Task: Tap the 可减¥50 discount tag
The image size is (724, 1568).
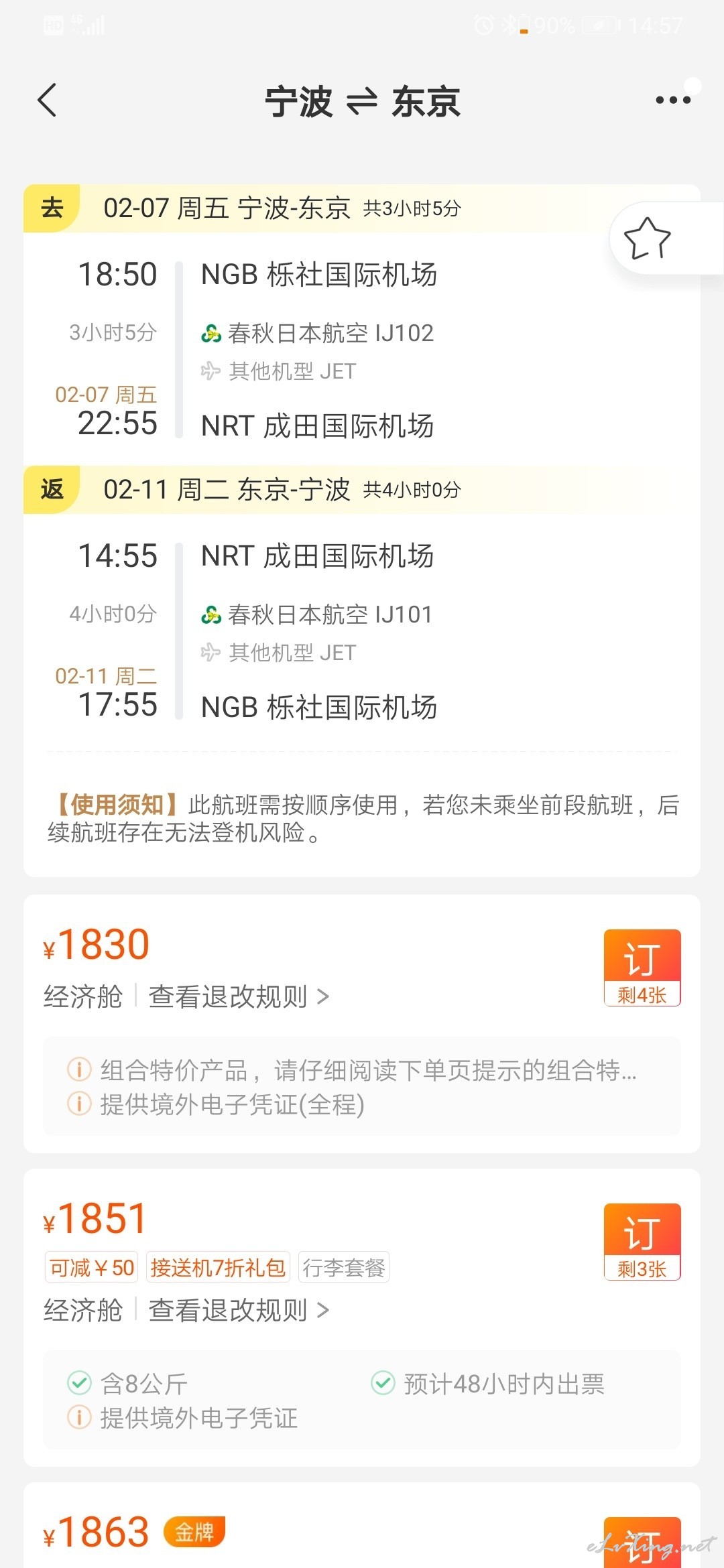Action: [x=91, y=1267]
